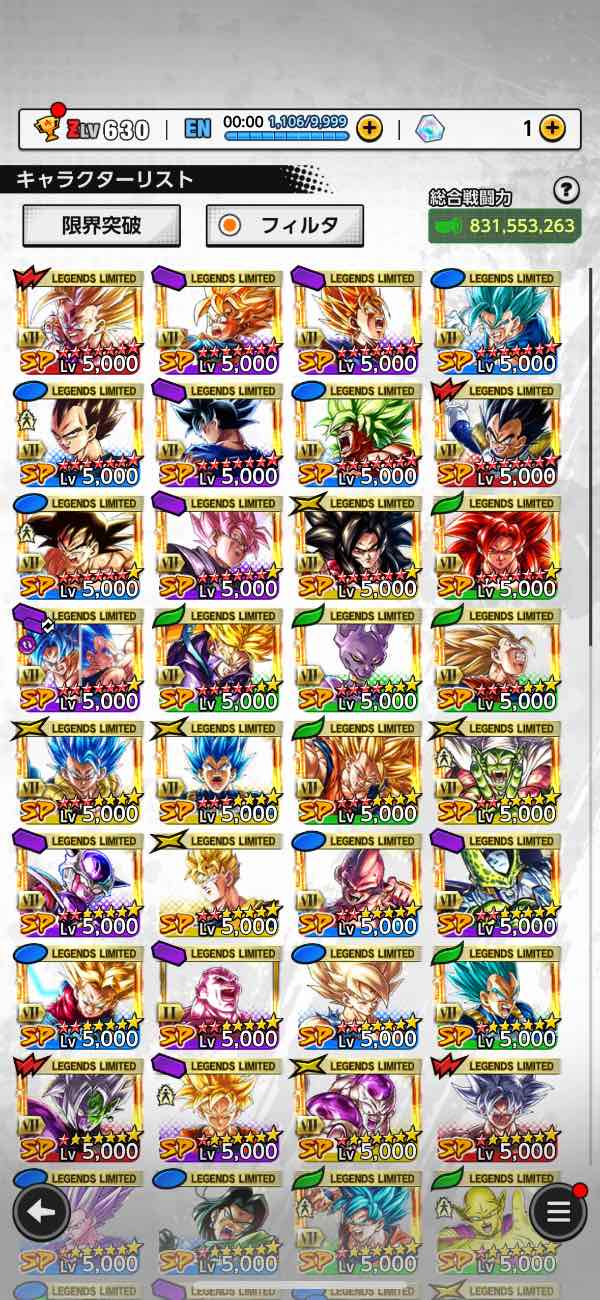
Task: Select the pink-haired Goku Black Rosé card
Action: coord(218,547)
